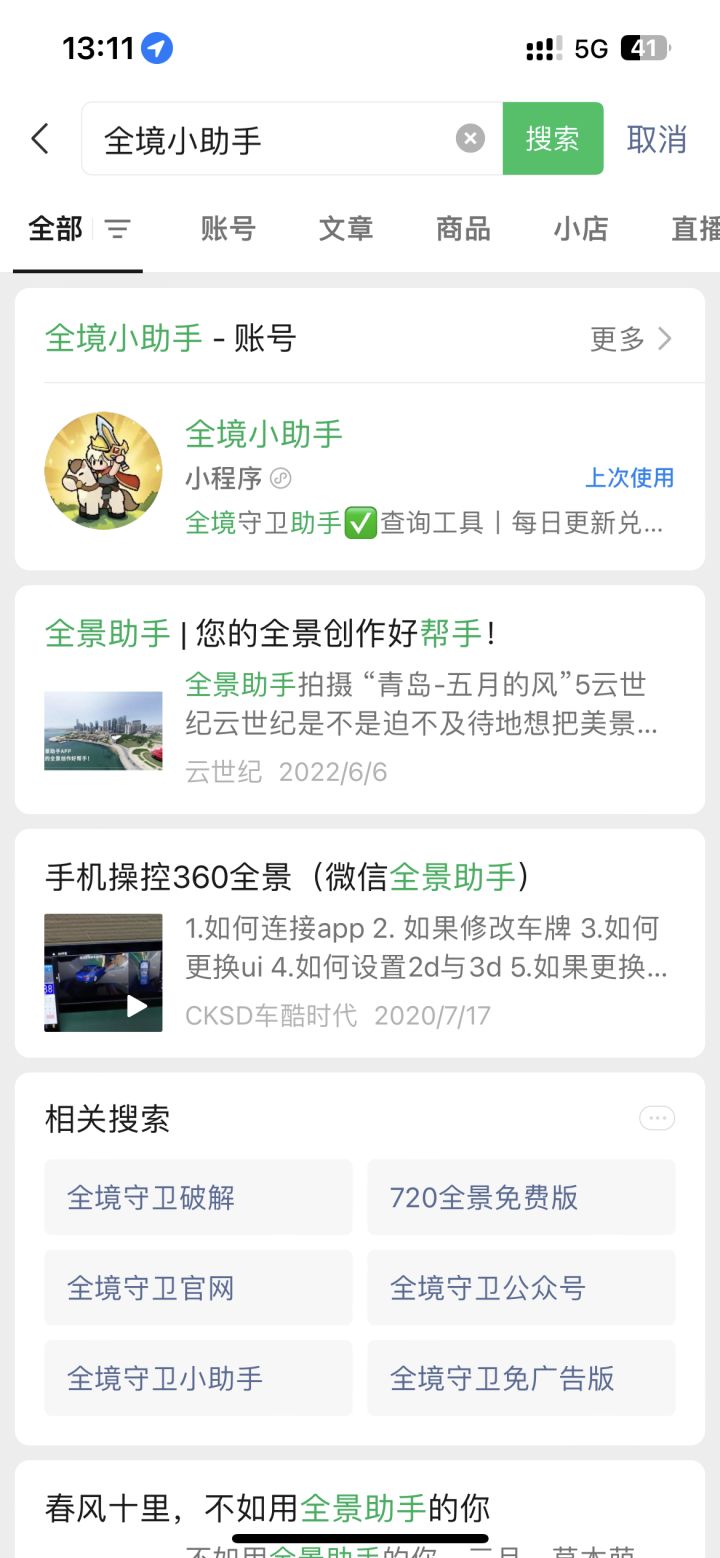Cancel the search with 取消
The height and width of the screenshot is (1558, 720).
tap(656, 139)
